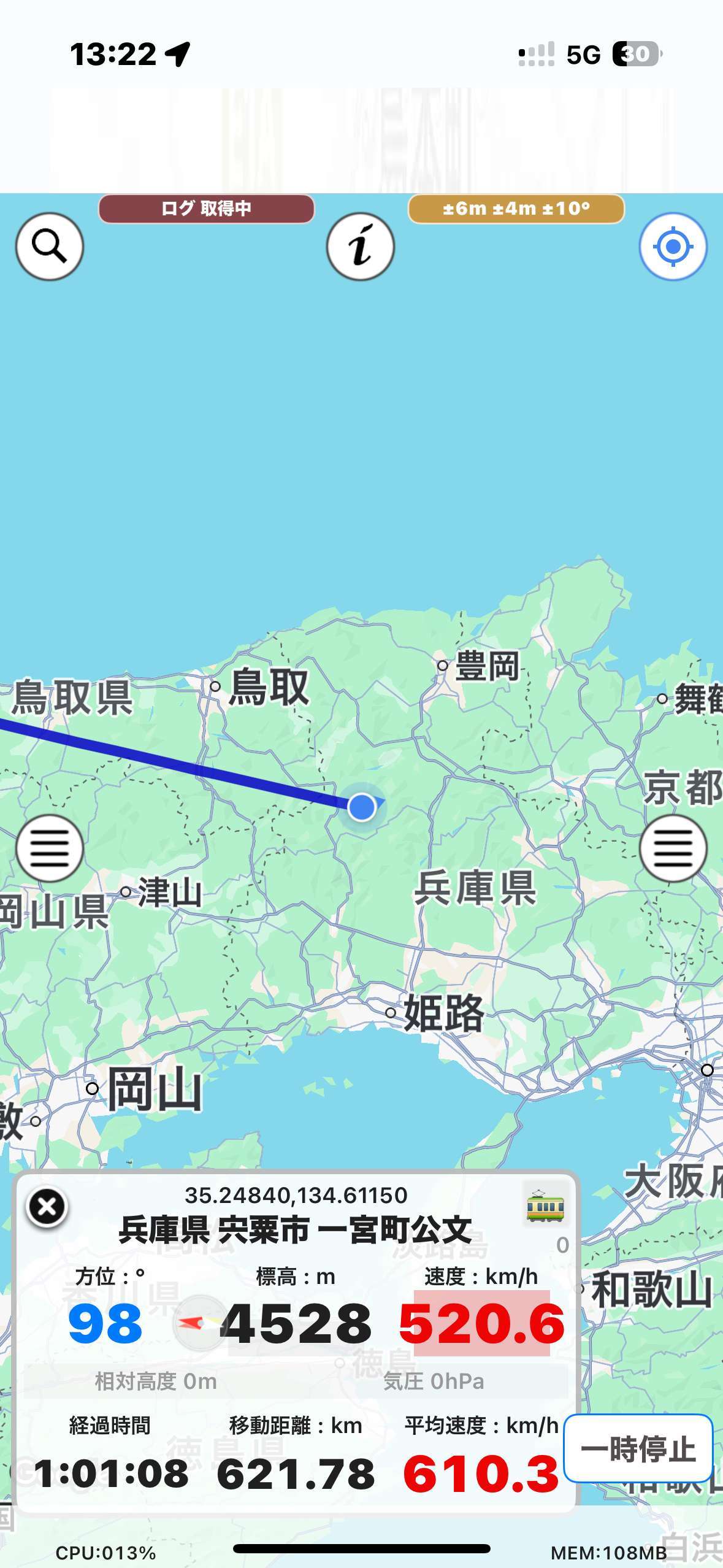Center map on current location

673,247
